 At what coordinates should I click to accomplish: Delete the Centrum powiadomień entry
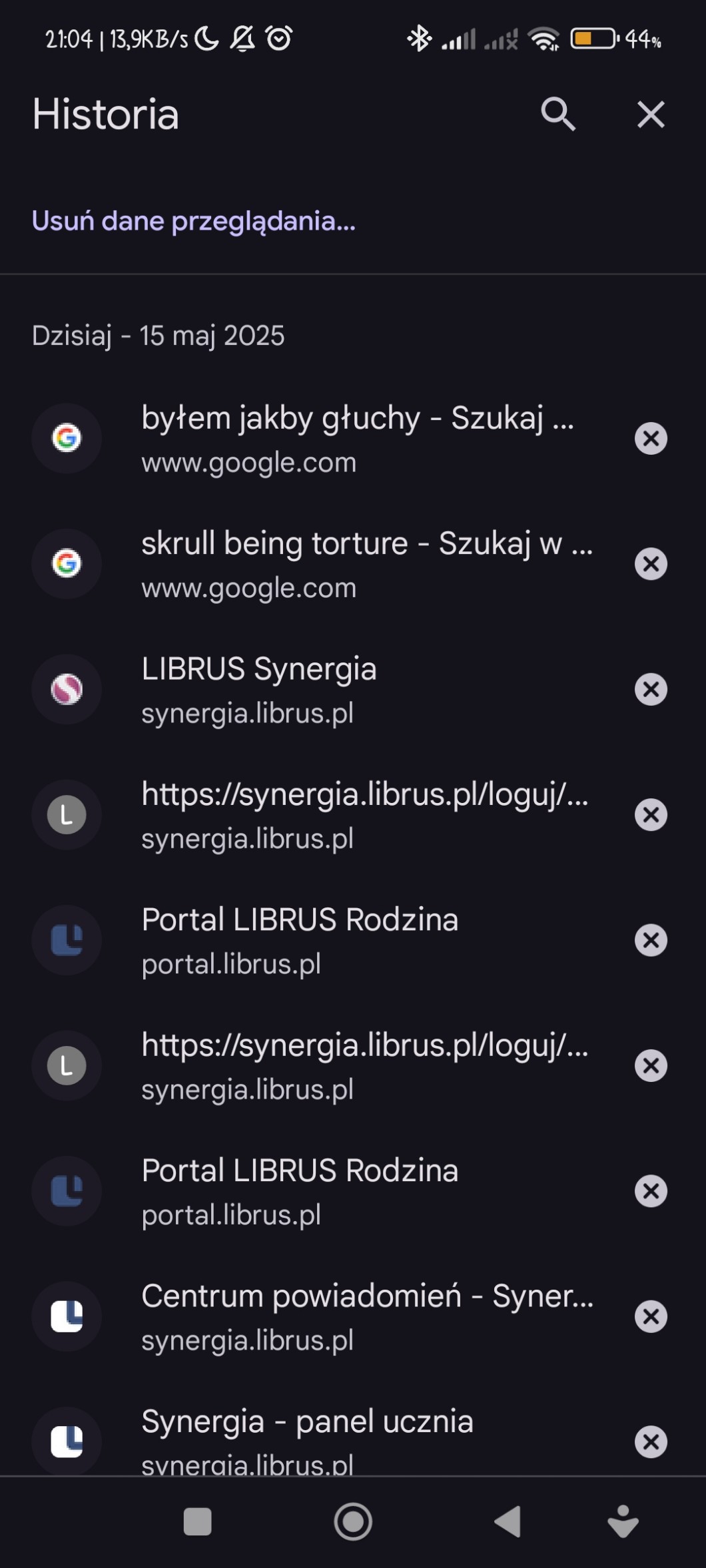click(651, 1316)
